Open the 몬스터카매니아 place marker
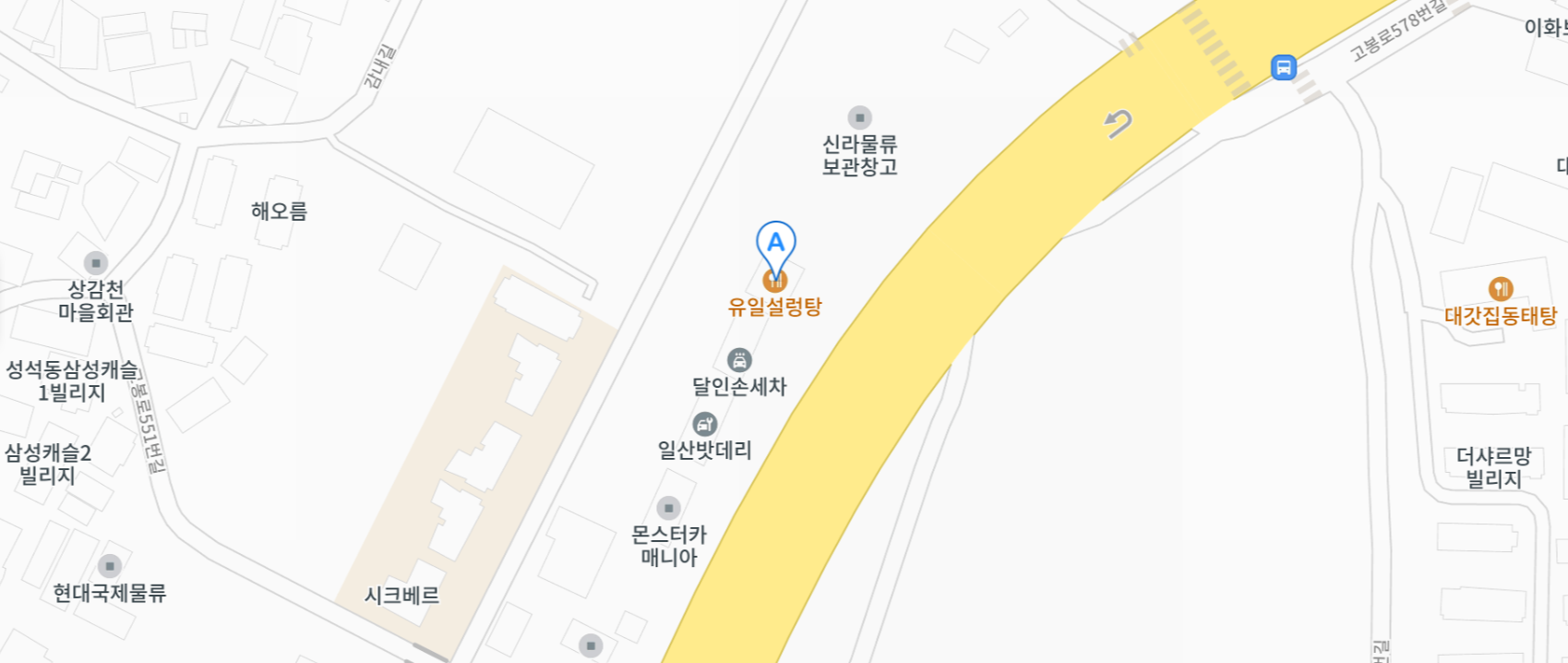This screenshot has width=1568, height=663. (x=669, y=509)
